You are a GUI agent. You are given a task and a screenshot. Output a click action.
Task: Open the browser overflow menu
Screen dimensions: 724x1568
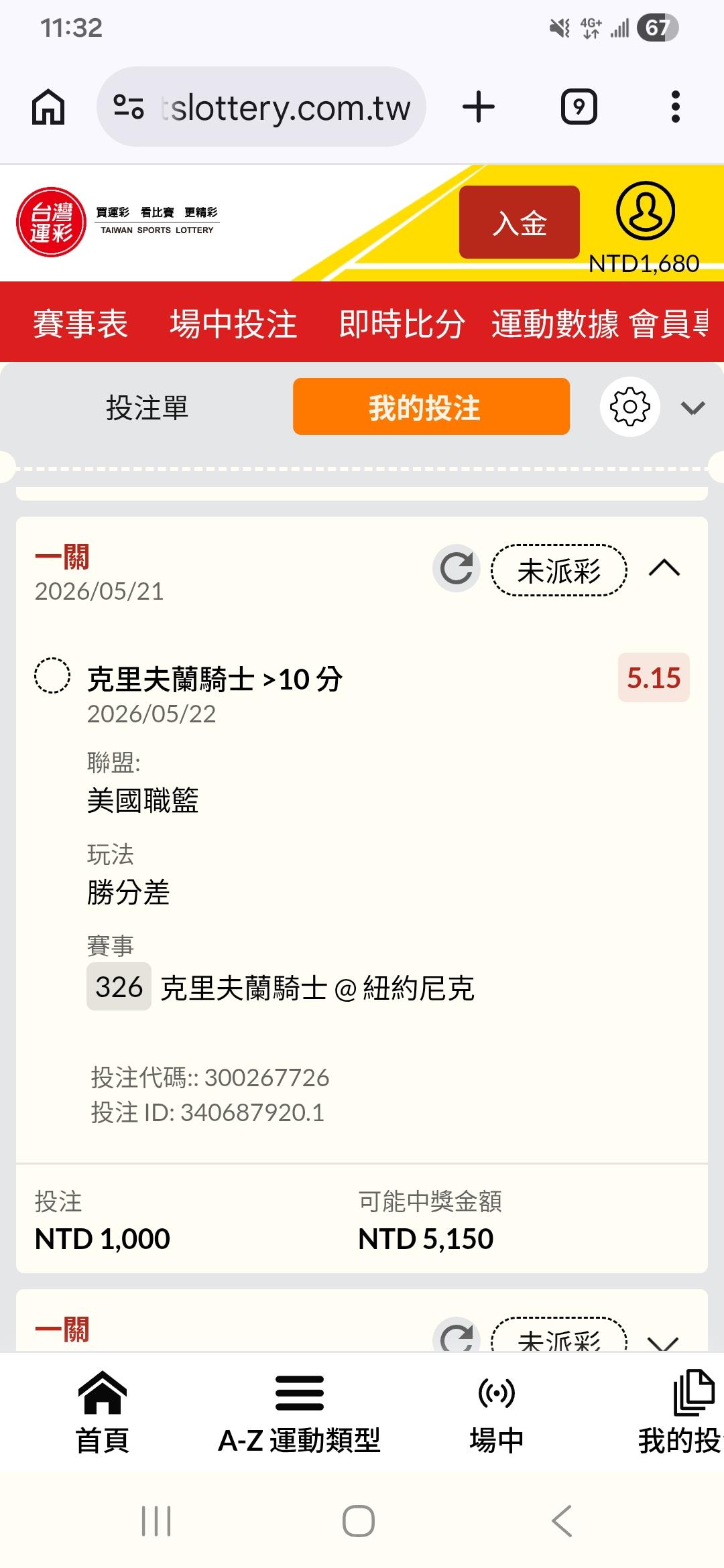coord(676,107)
